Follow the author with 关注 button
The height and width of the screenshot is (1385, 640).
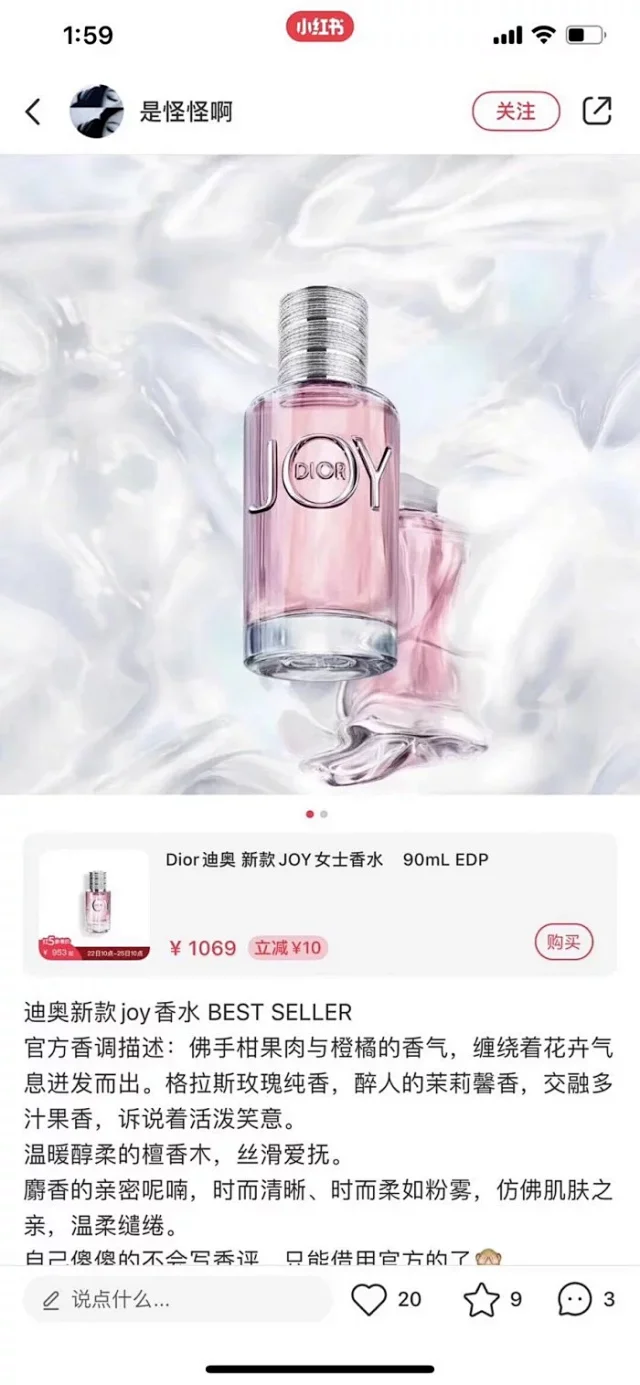pyautogui.click(x=516, y=111)
